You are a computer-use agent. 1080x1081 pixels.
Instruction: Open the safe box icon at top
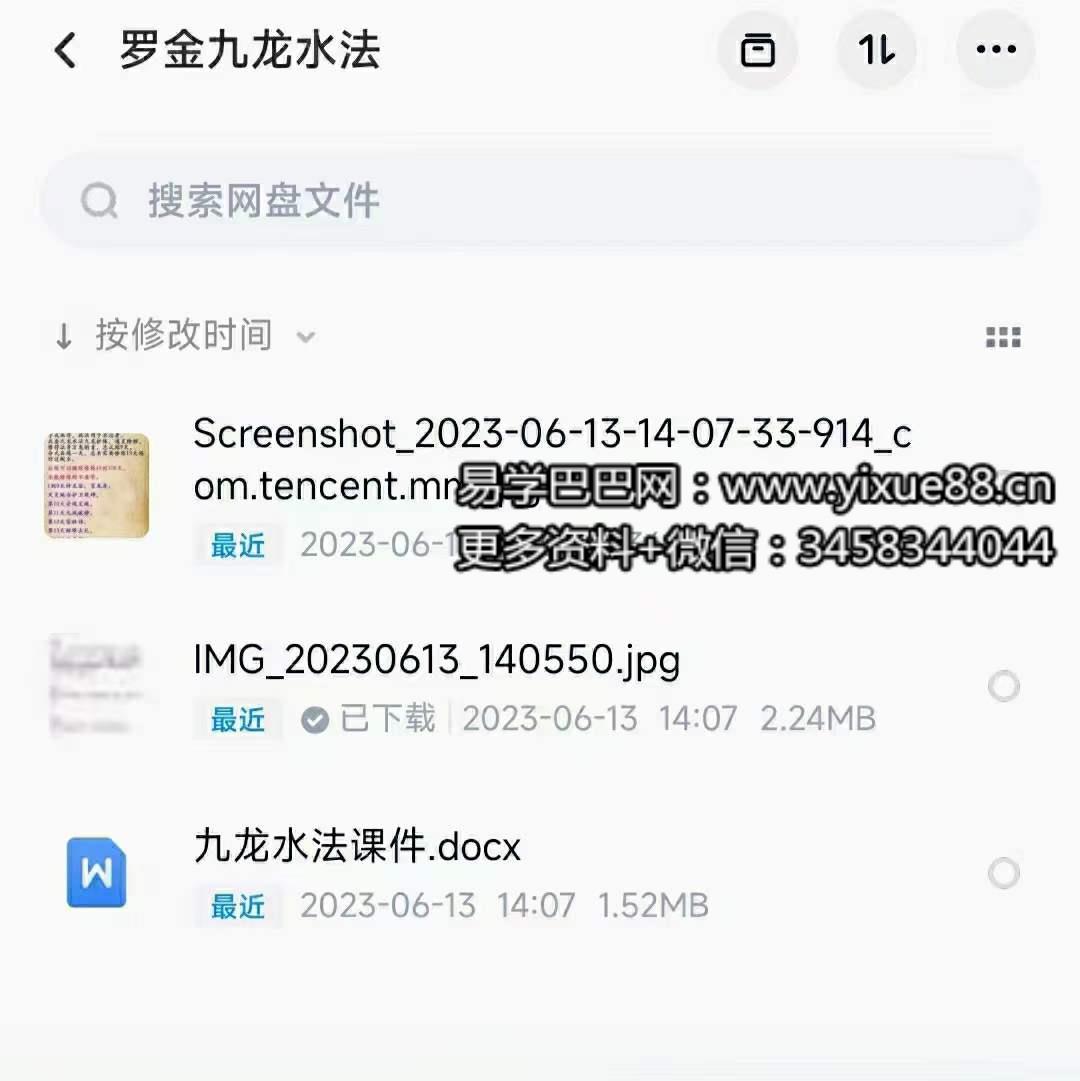coord(757,50)
